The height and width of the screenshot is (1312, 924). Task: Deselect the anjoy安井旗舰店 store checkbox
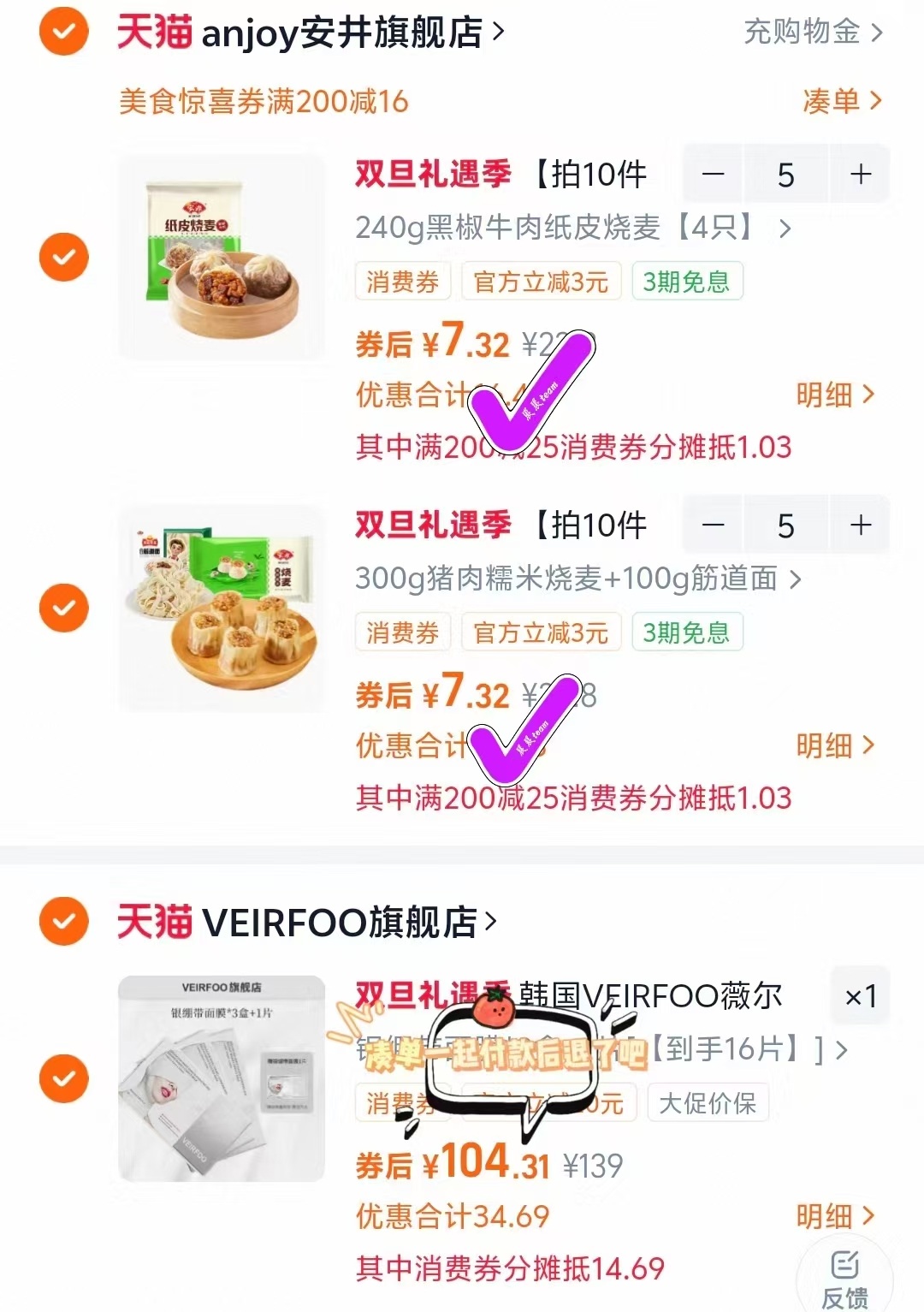coord(63,33)
